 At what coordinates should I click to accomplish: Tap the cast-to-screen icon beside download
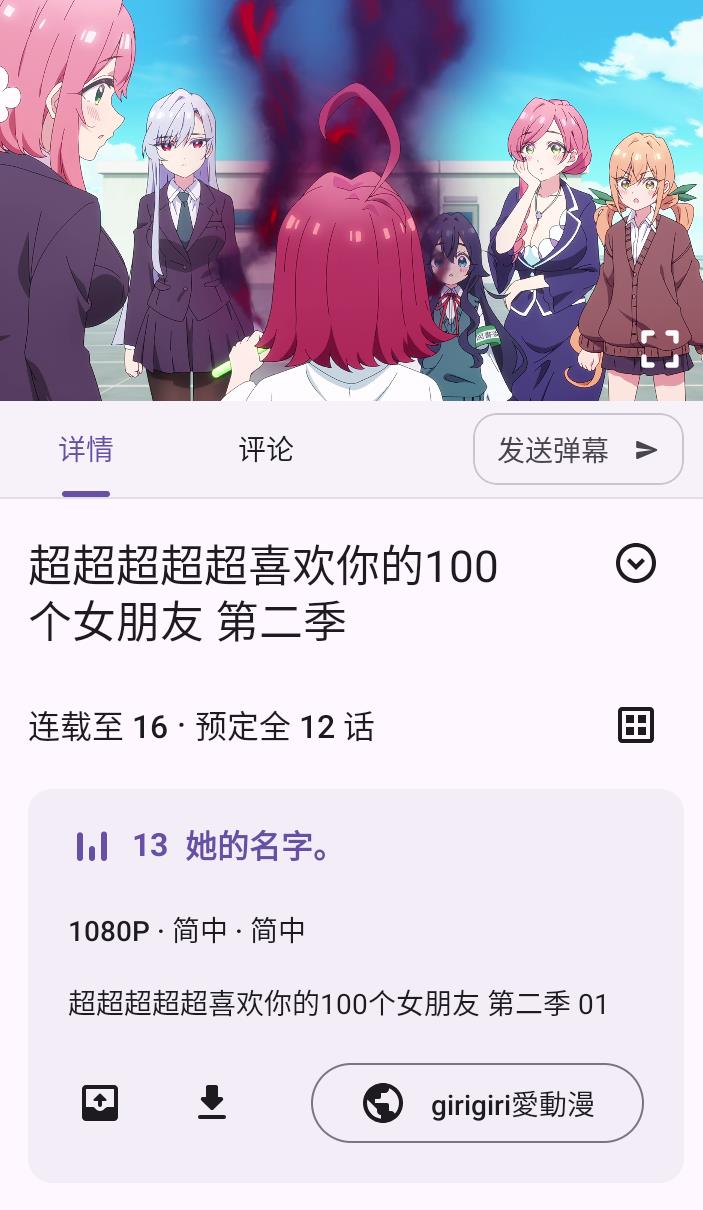pos(100,1102)
